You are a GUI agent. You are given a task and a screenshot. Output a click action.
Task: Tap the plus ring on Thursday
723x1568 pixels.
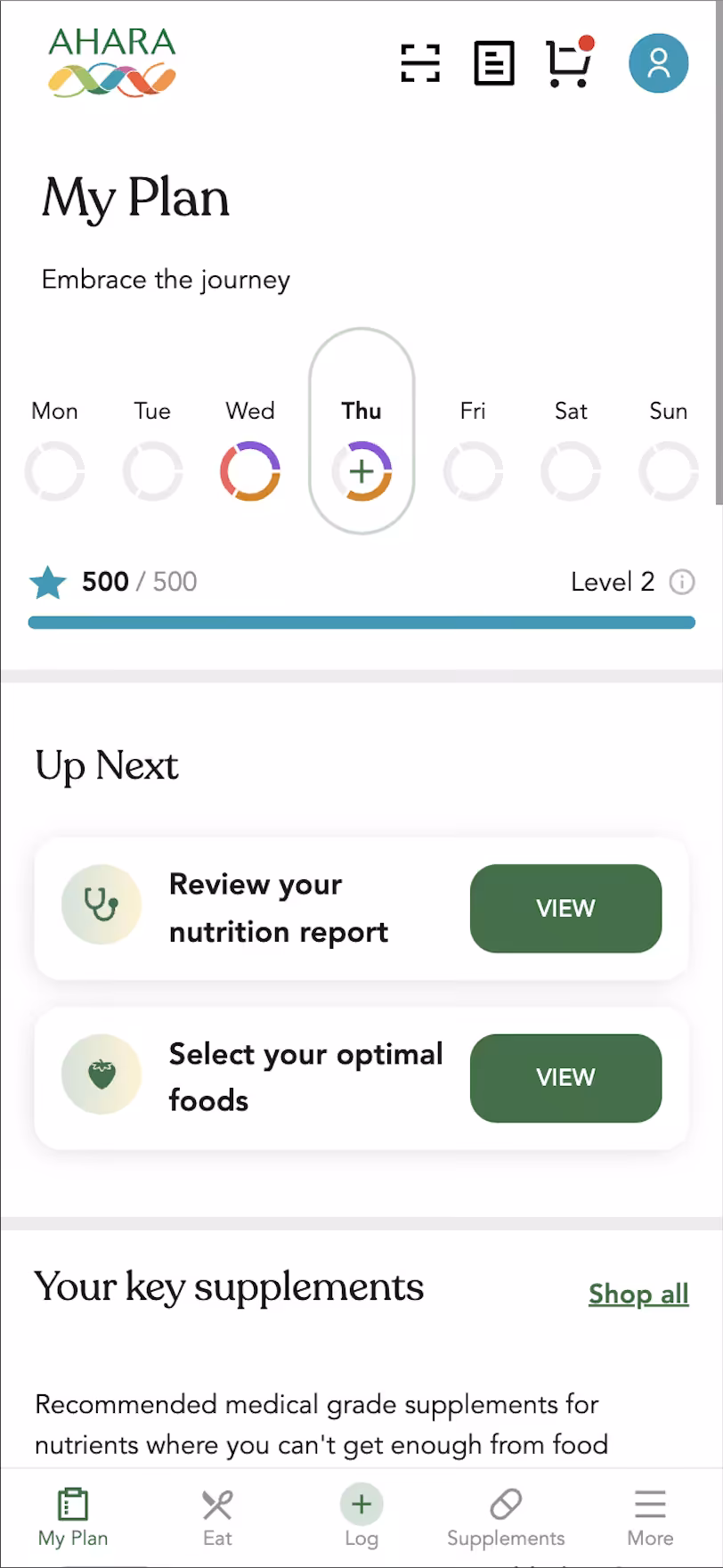[x=361, y=471]
